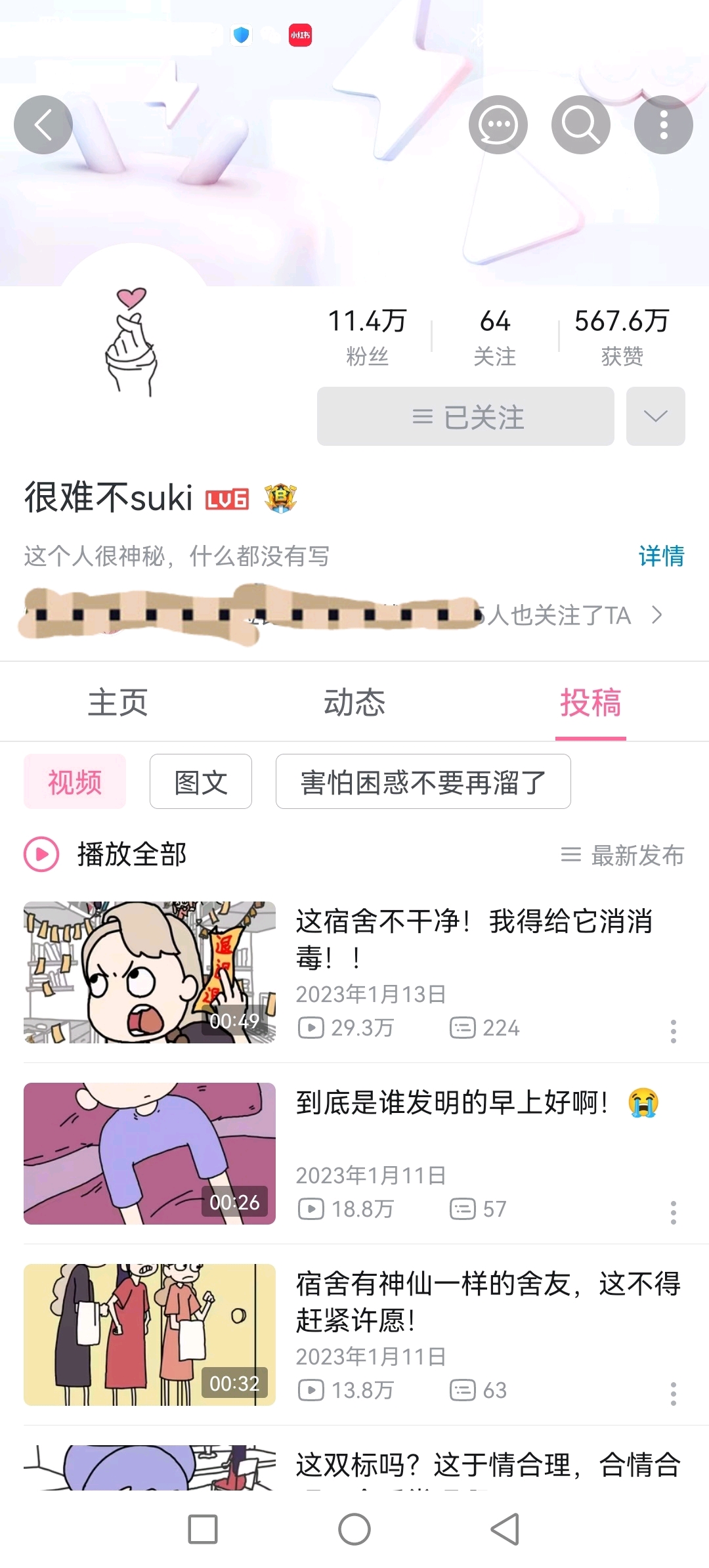
Task: Change sort order via 最新发布
Action: coord(623,855)
